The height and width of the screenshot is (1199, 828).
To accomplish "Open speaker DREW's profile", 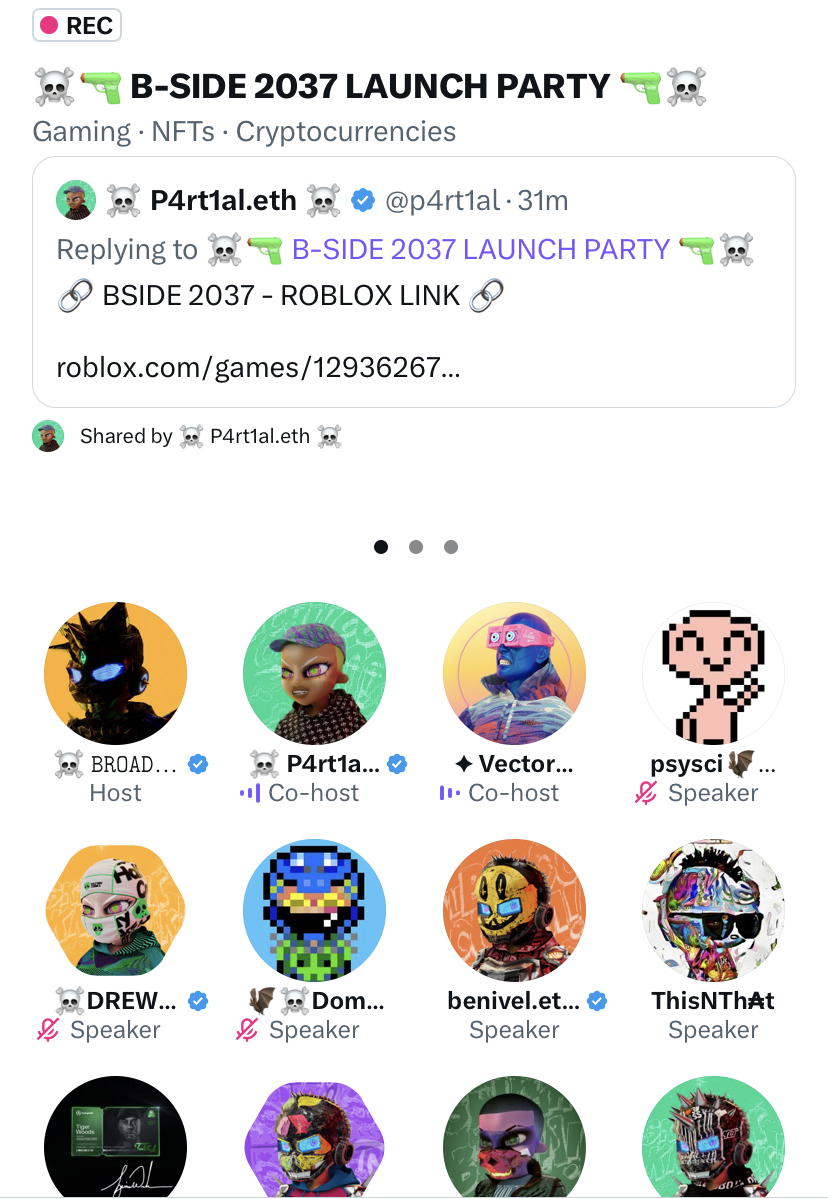I will (115, 909).
